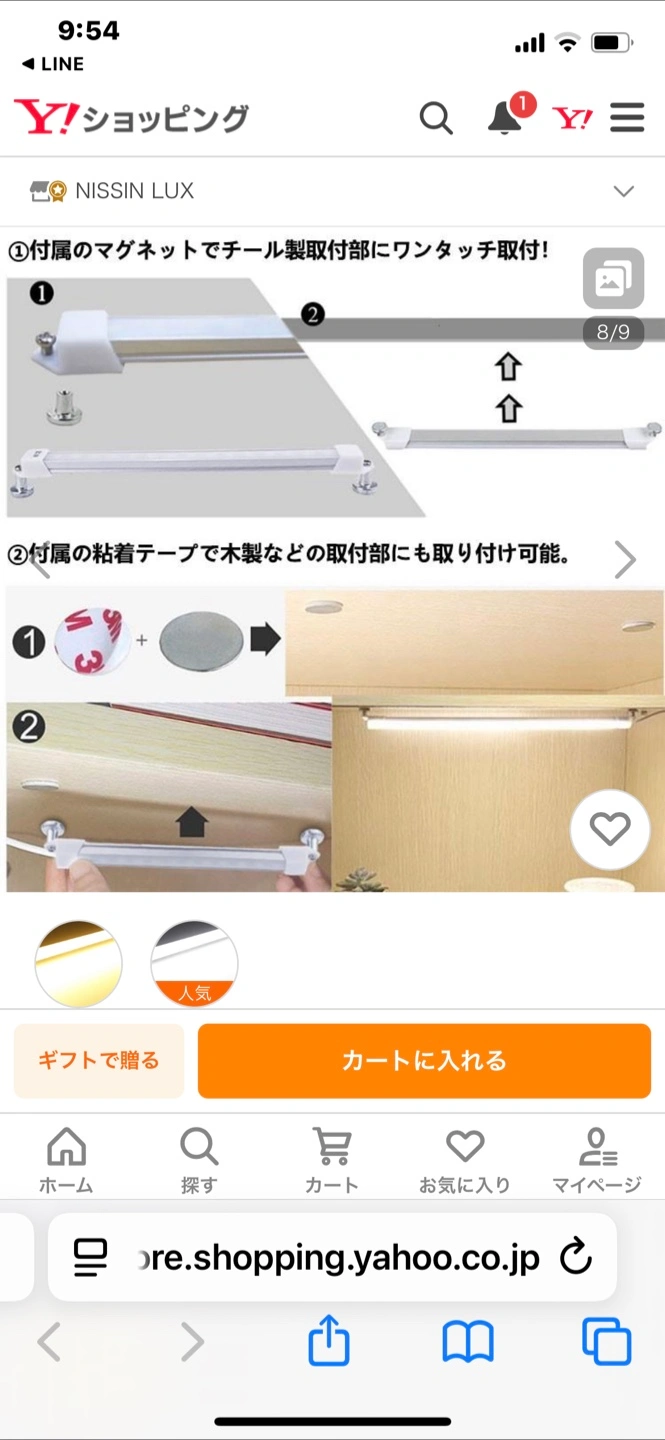Reload the page in Safari
665x1440 pixels.
[576, 1257]
